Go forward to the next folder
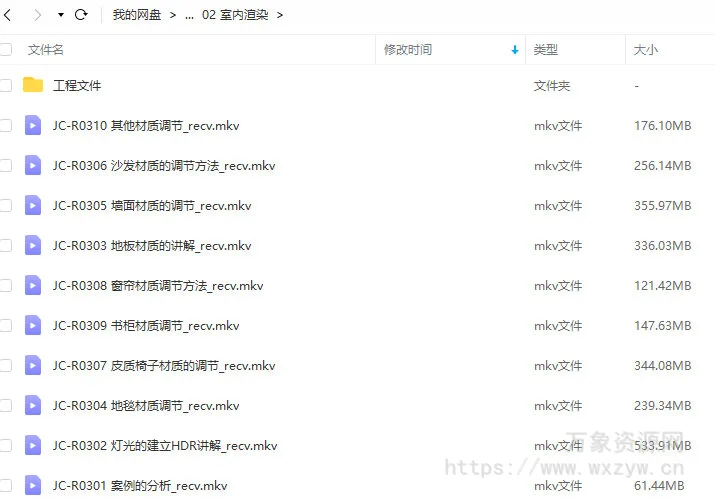The width and height of the screenshot is (715, 502). click(x=37, y=15)
